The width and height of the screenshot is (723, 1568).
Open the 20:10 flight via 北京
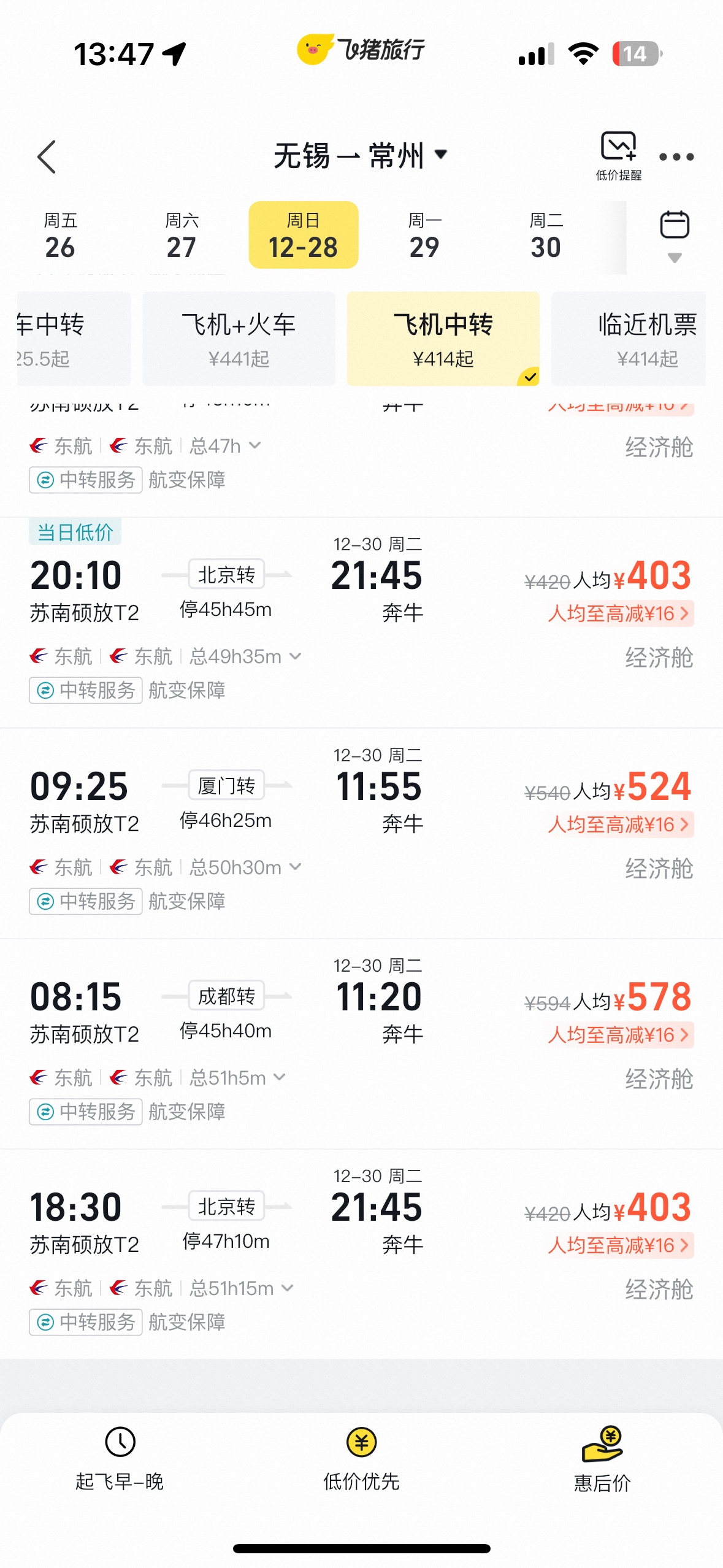[361, 589]
